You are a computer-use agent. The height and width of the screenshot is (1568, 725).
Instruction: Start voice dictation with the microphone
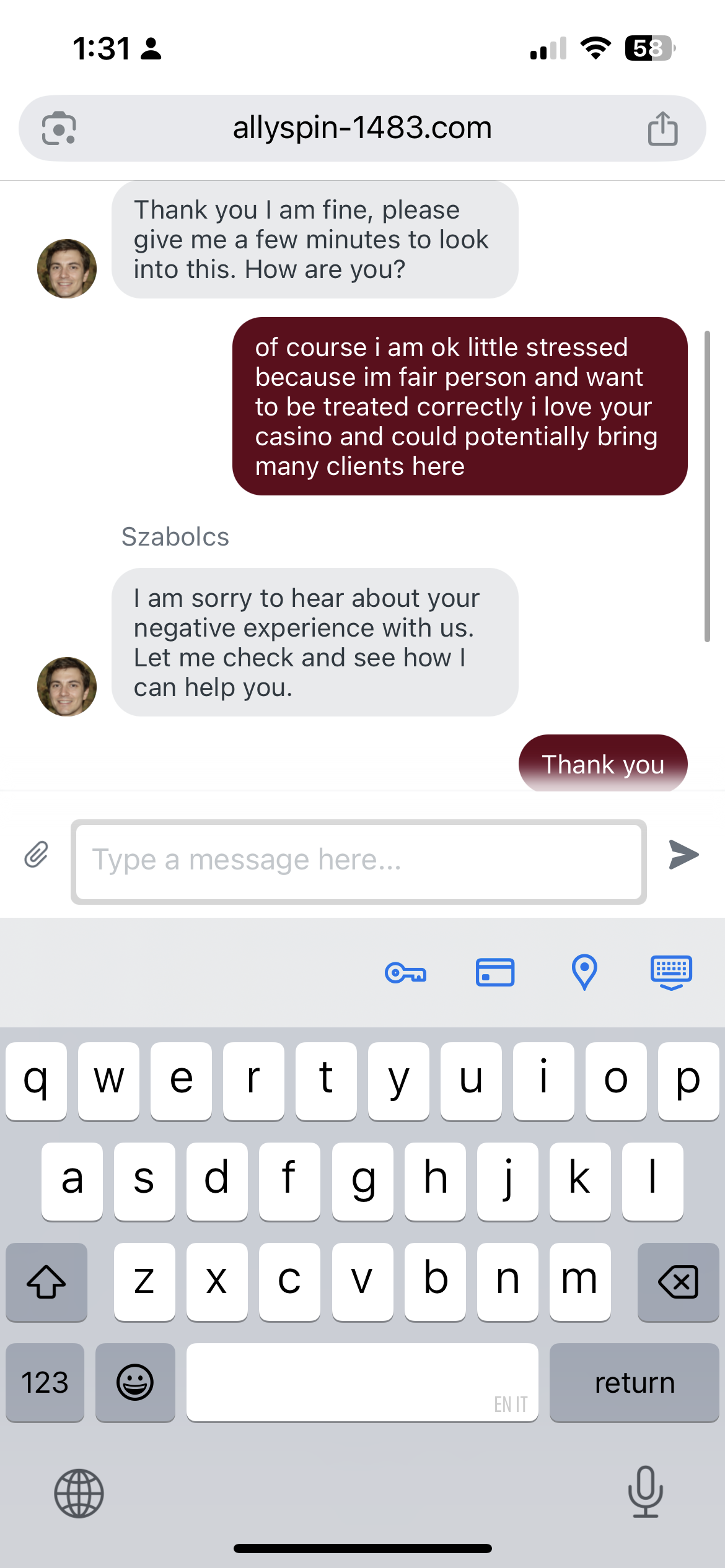(x=645, y=1492)
